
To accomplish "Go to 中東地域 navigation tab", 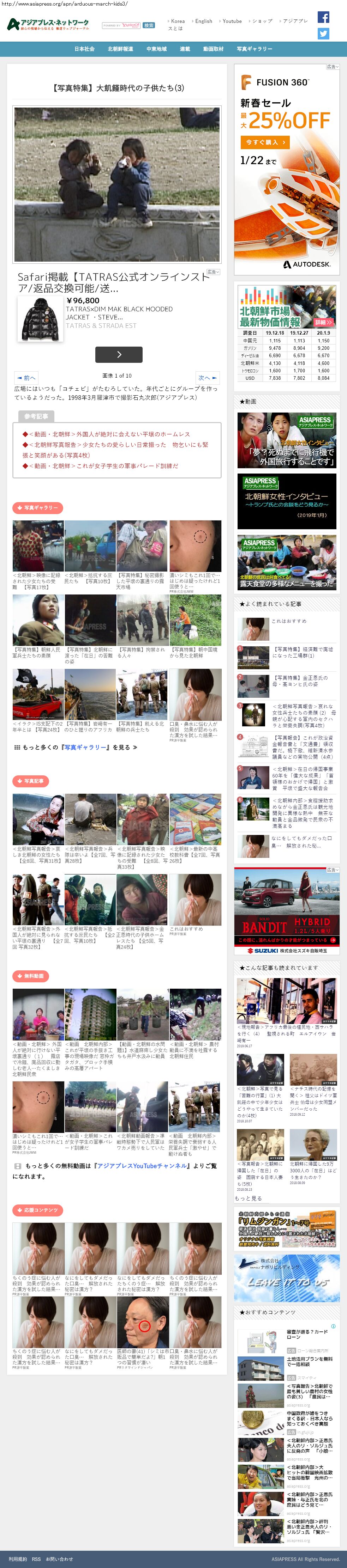I will 156,49.
